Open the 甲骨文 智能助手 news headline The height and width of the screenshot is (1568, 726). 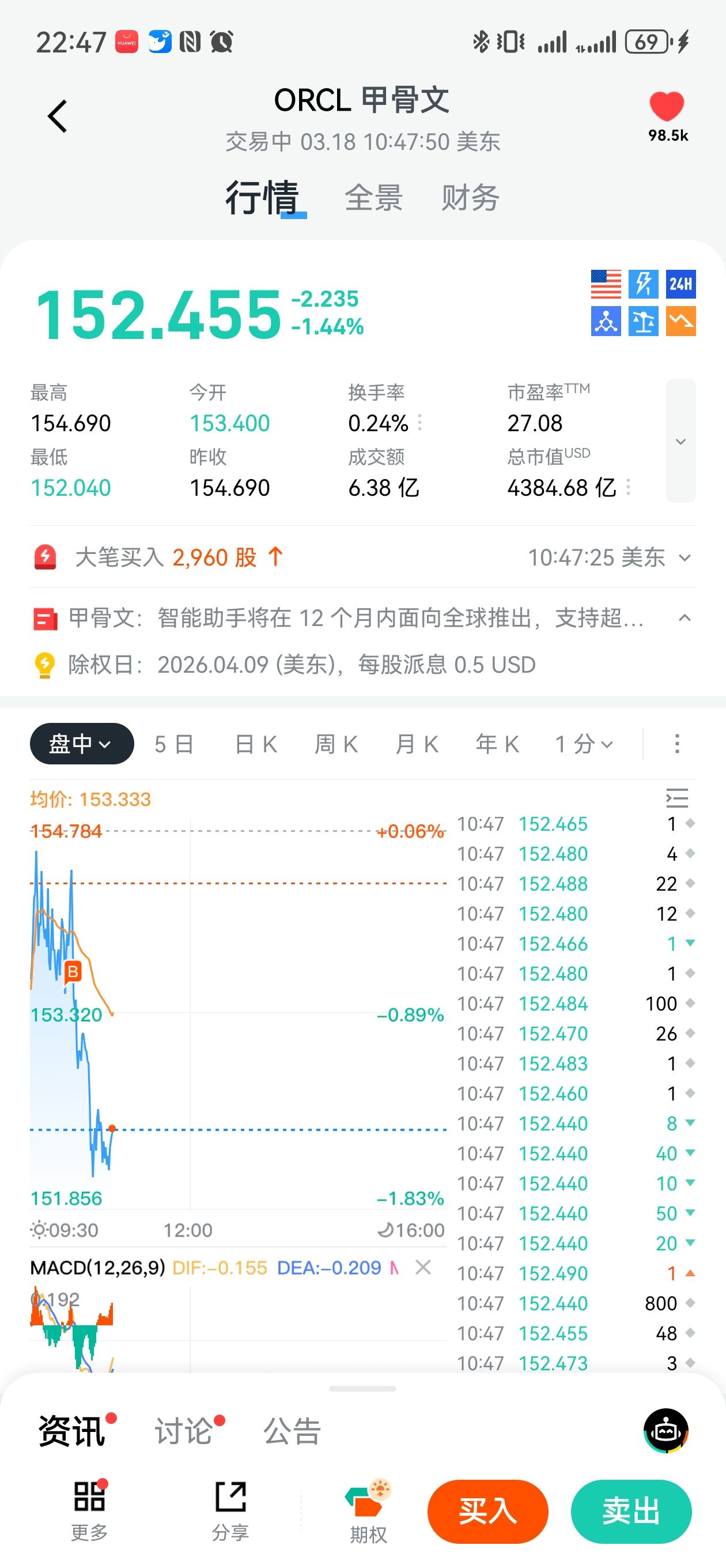pos(356,618)
